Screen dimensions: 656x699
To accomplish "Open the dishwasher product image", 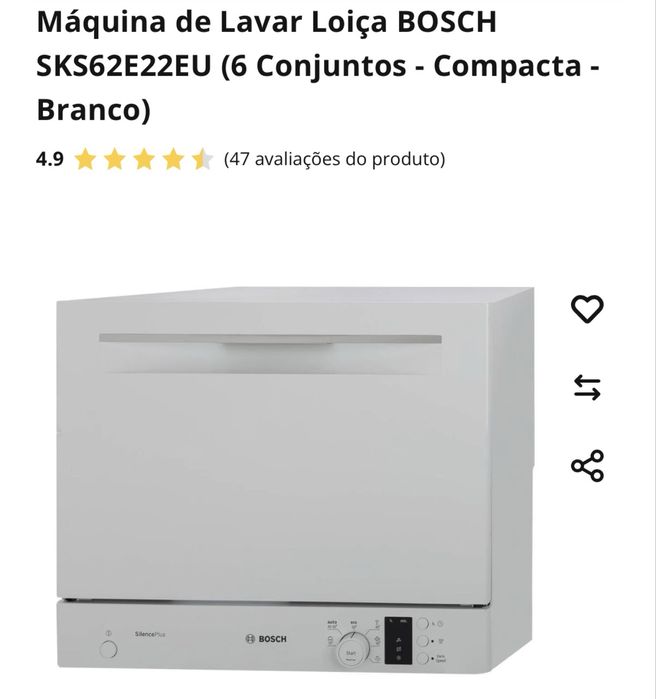I will click(295, 480).
